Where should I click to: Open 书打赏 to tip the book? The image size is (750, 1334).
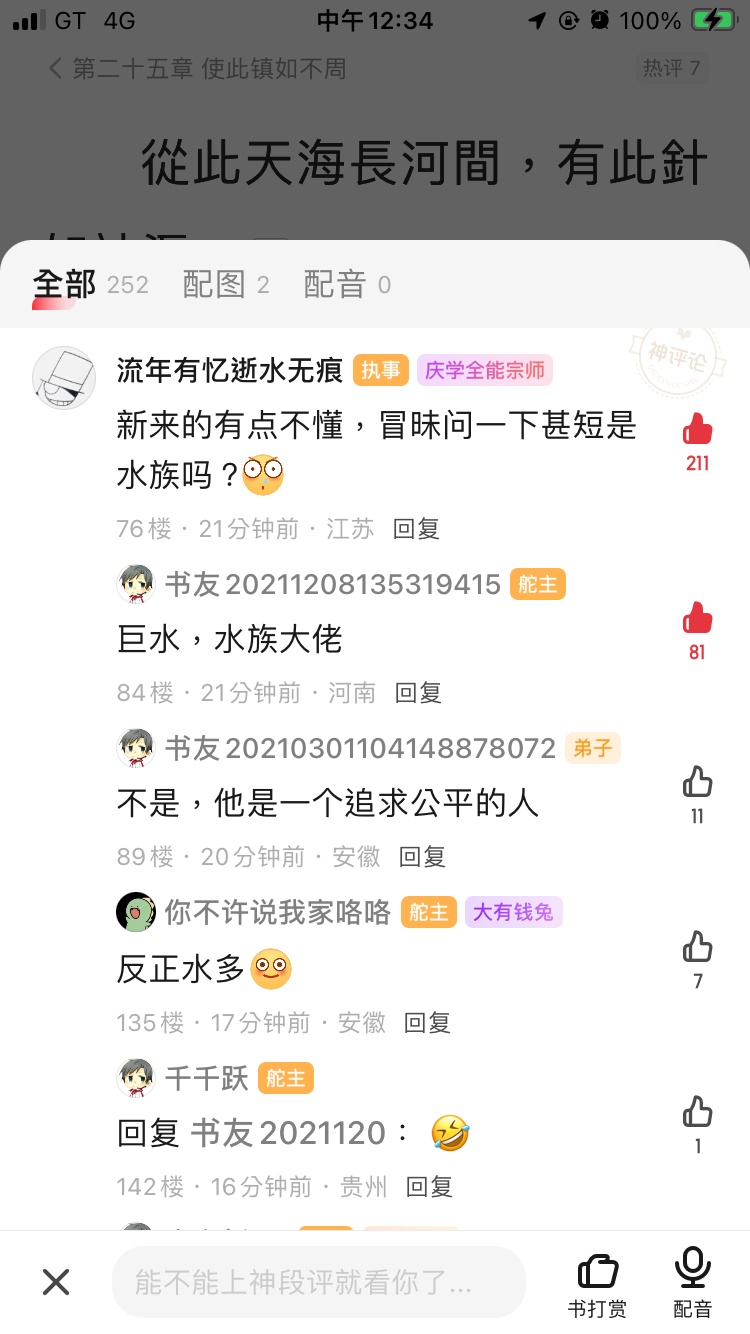pos(598,1282)
